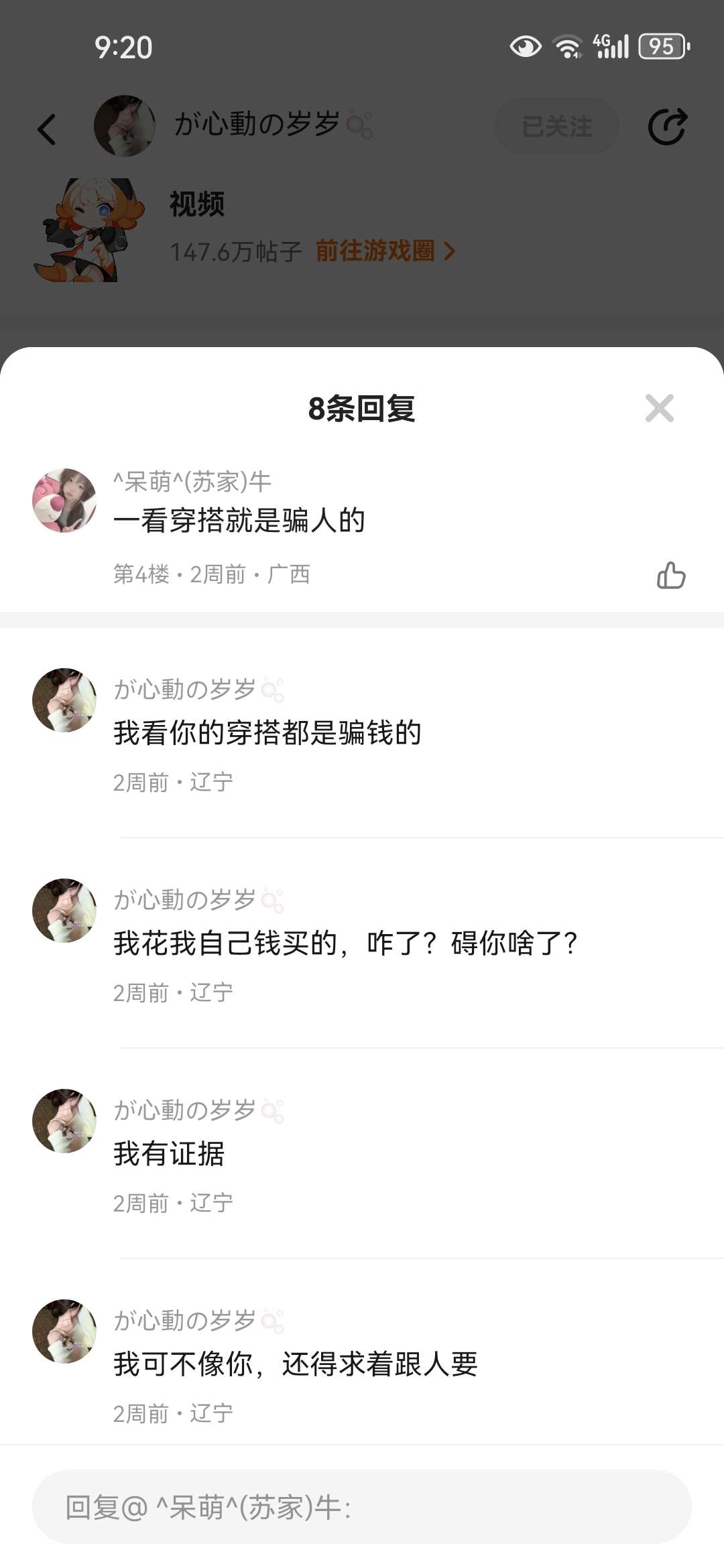Screen dimensions: 724x1568
Task: Like the comment 一看穿搭就是骗人的
Action: [671, 575]
